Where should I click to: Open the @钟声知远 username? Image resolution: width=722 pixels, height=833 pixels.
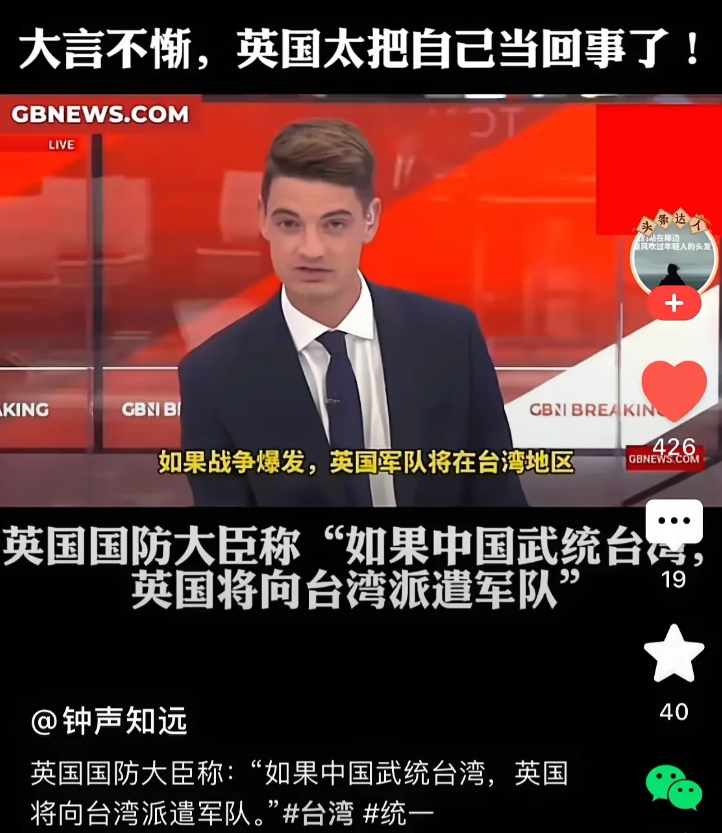[109, 721]
